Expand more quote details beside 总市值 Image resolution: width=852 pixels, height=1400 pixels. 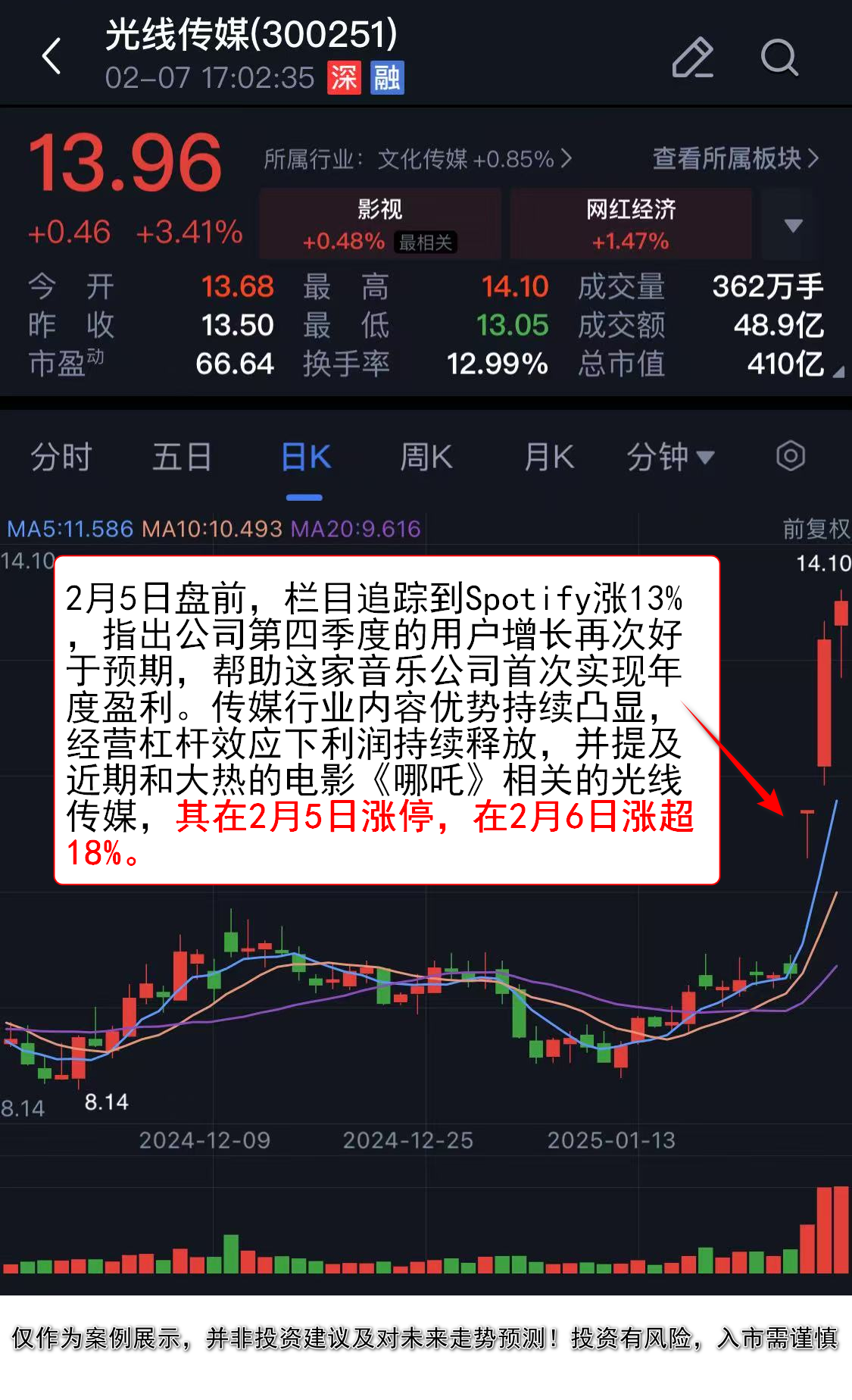tap(838, 371)
